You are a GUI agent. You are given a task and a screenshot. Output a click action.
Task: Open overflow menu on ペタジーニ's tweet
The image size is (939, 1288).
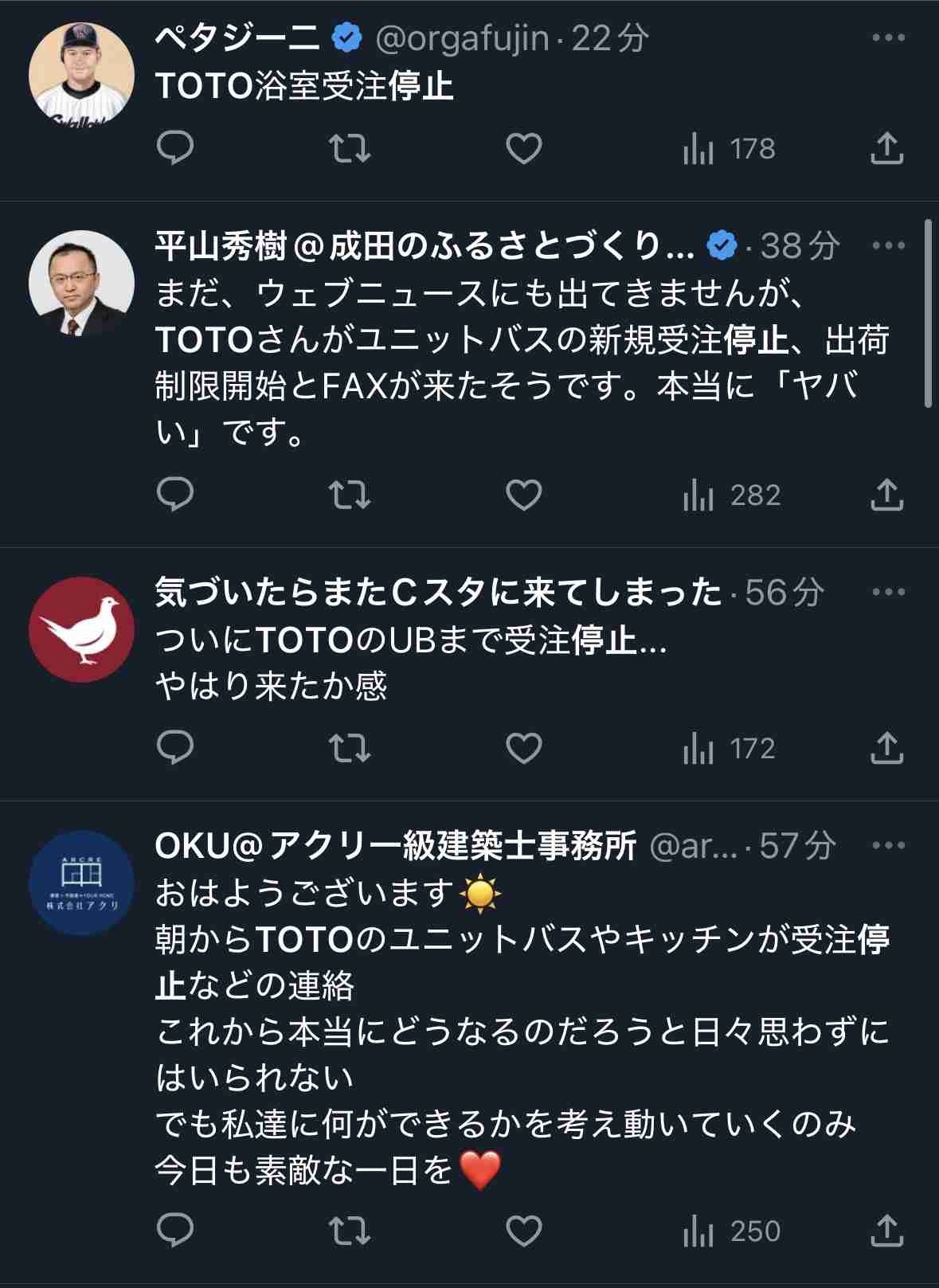coord(888,38)
